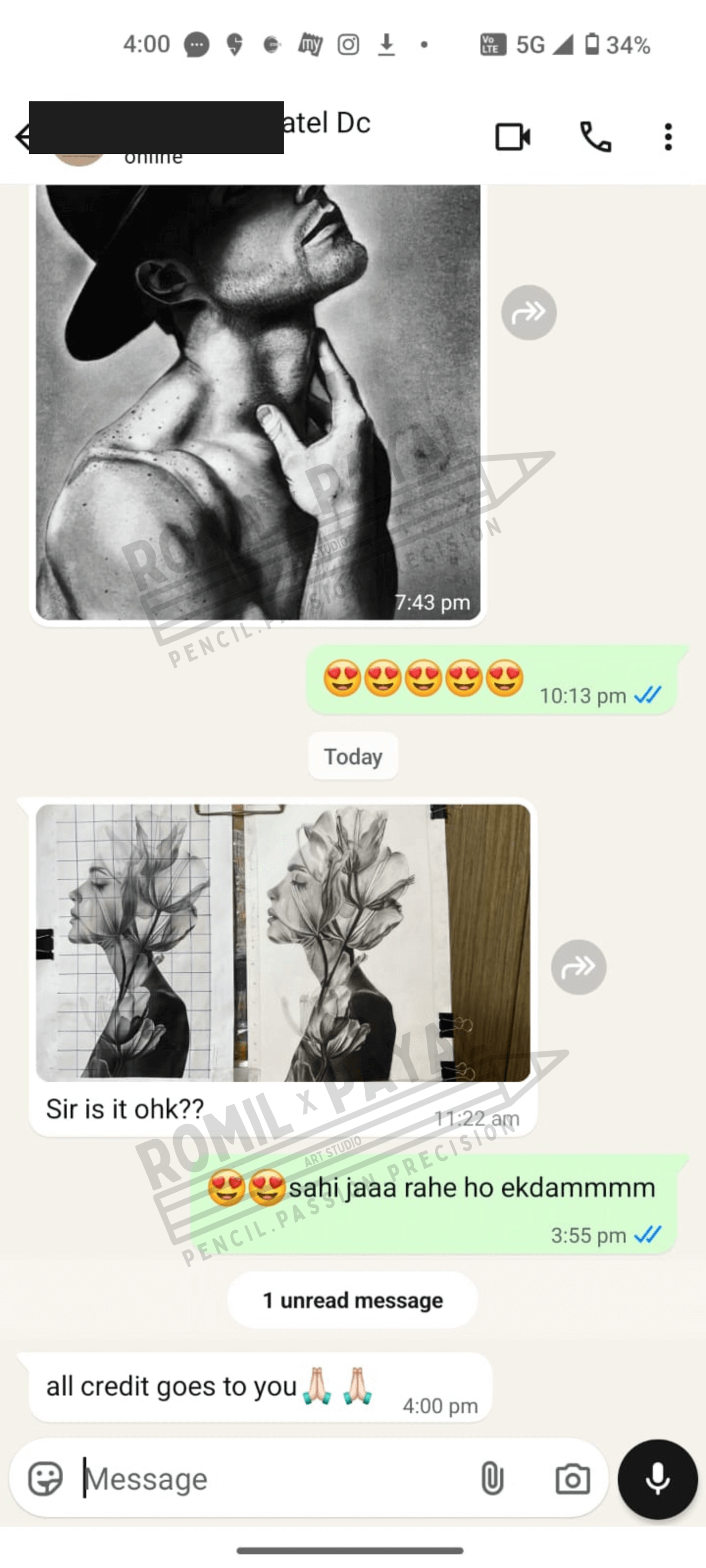706x1568 pixels.
Task: Open the camera from the message bar
Action: (573, 1478)
